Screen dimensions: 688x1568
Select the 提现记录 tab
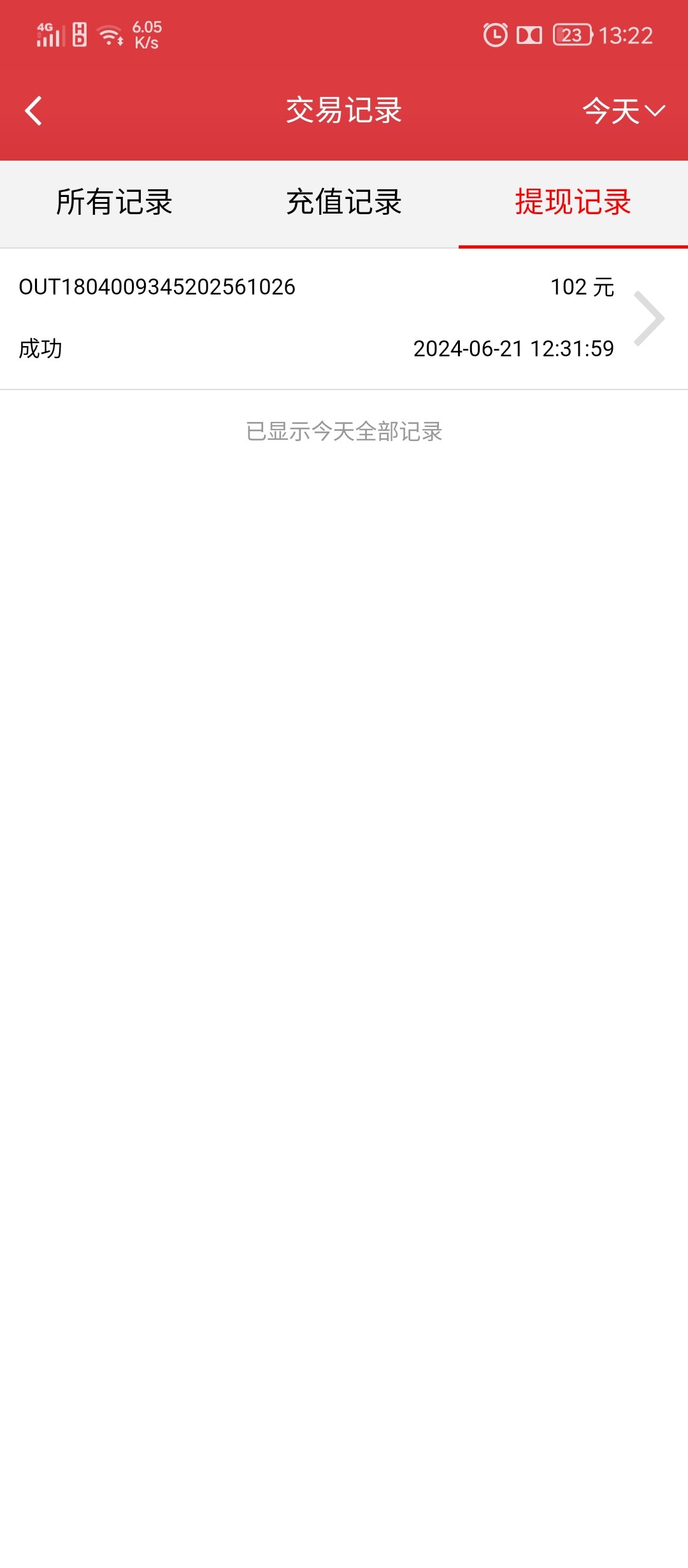click(573, 203)
